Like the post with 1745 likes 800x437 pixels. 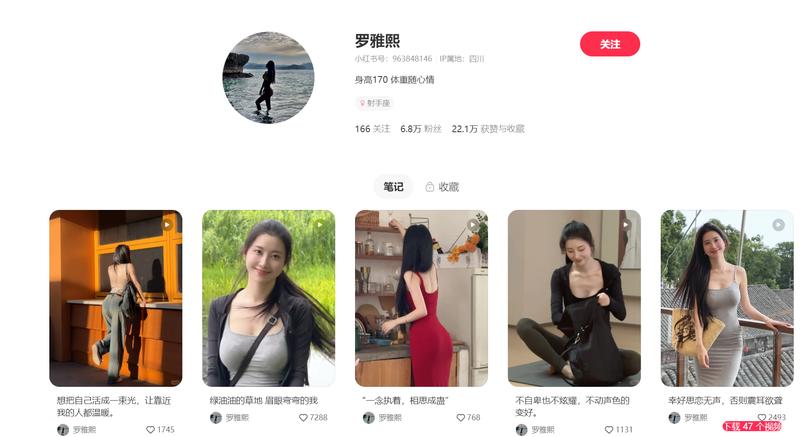pyautogui.click(x=152, y=429)
